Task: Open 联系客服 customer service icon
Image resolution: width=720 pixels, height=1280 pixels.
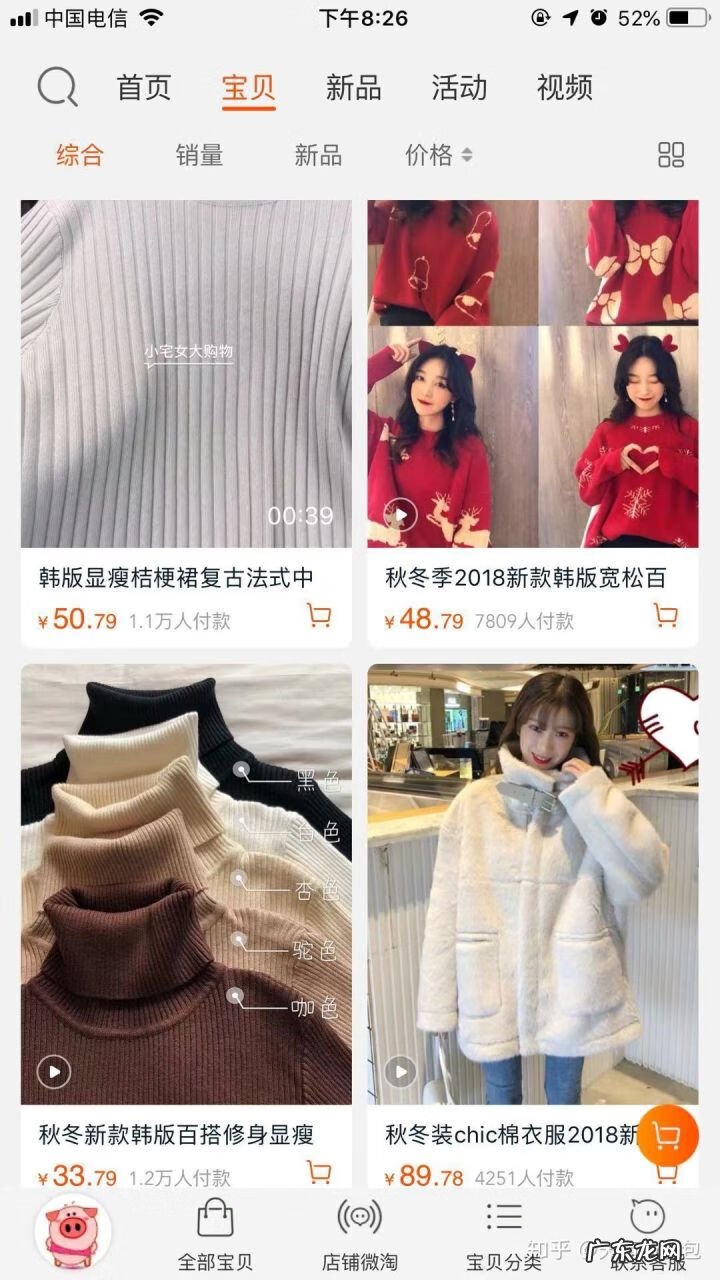Action: pyautogui.click(x=648, y=1232)
